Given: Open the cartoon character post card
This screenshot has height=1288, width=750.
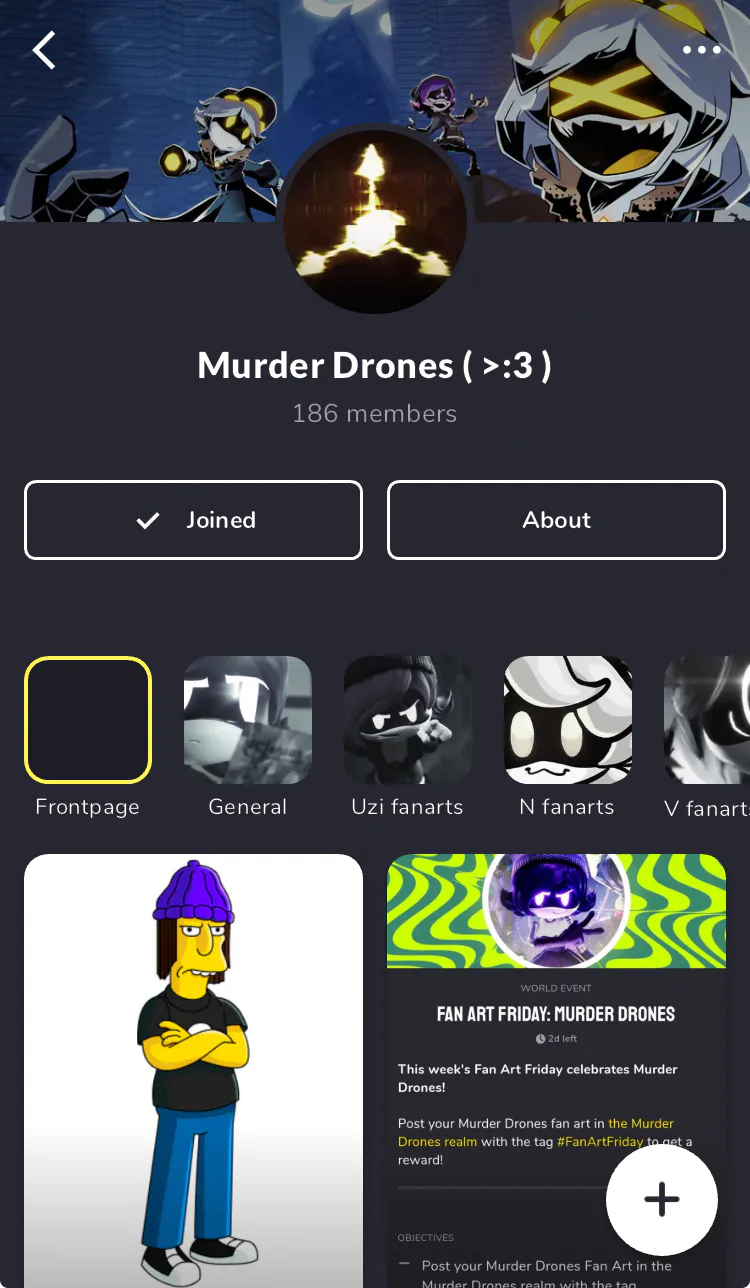Looking at the screenshot, I should [x=193, y=1070].
